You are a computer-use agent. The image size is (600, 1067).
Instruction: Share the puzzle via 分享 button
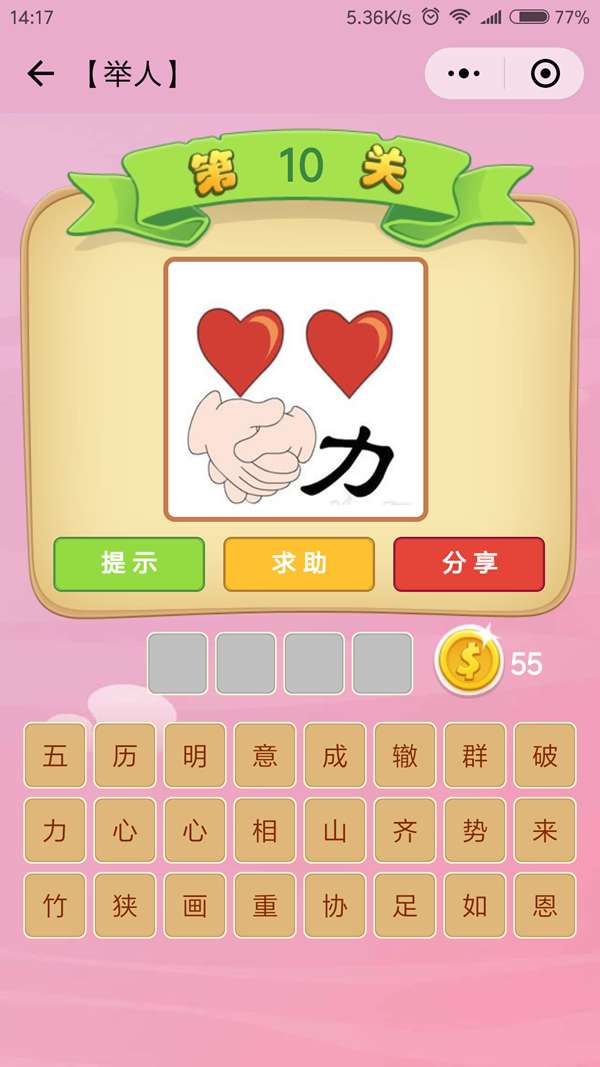point(469,564)
